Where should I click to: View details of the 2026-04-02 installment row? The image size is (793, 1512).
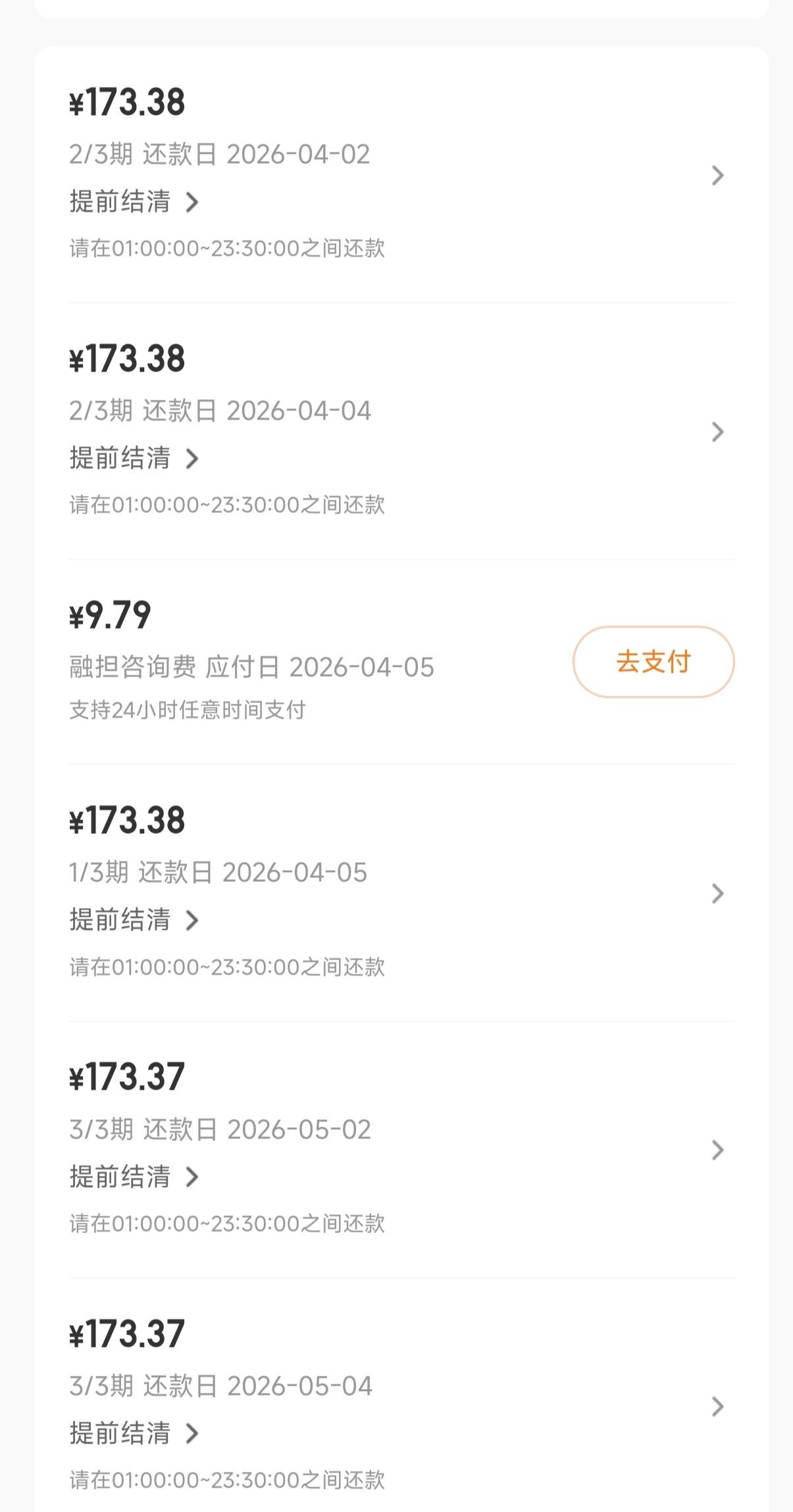click(717, 176)
